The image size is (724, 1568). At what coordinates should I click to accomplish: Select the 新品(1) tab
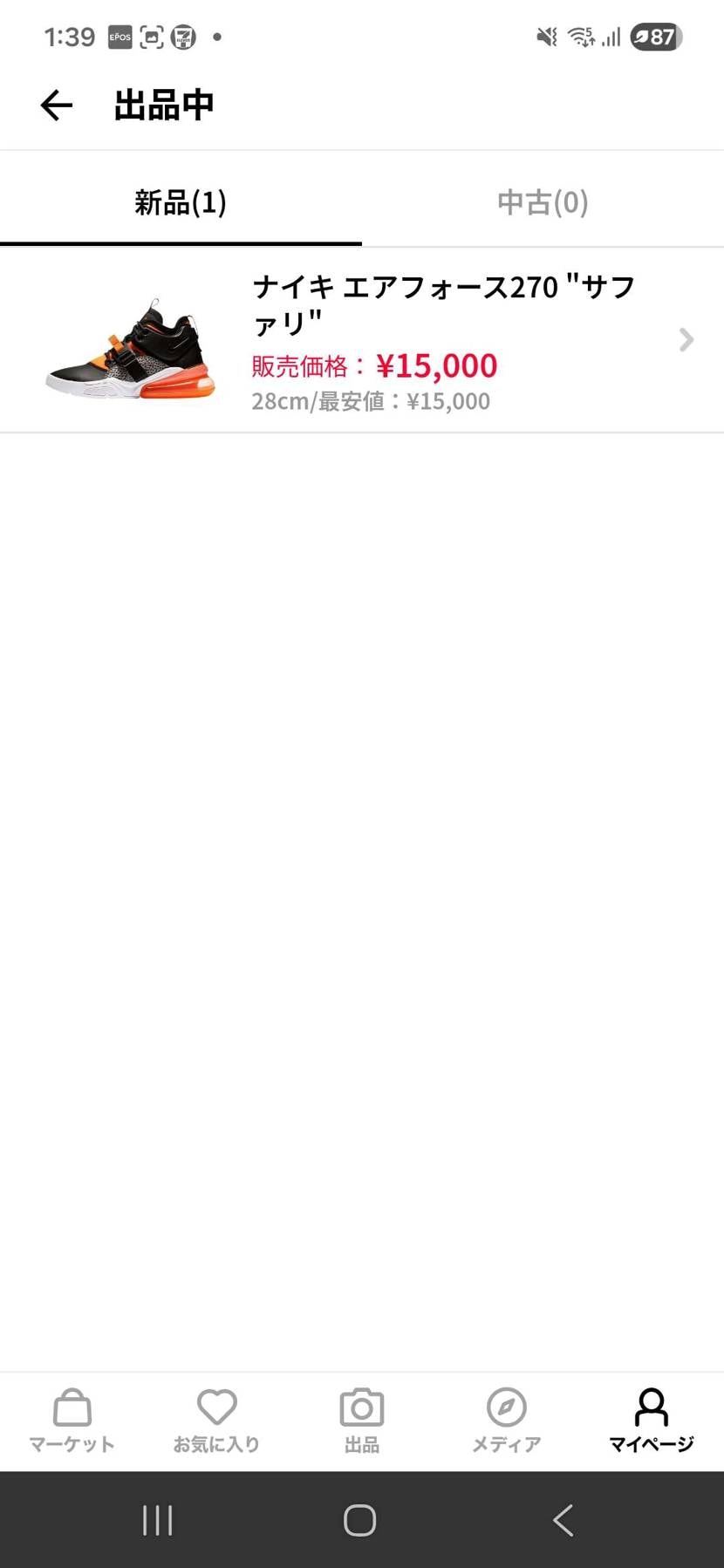(181, 202)
